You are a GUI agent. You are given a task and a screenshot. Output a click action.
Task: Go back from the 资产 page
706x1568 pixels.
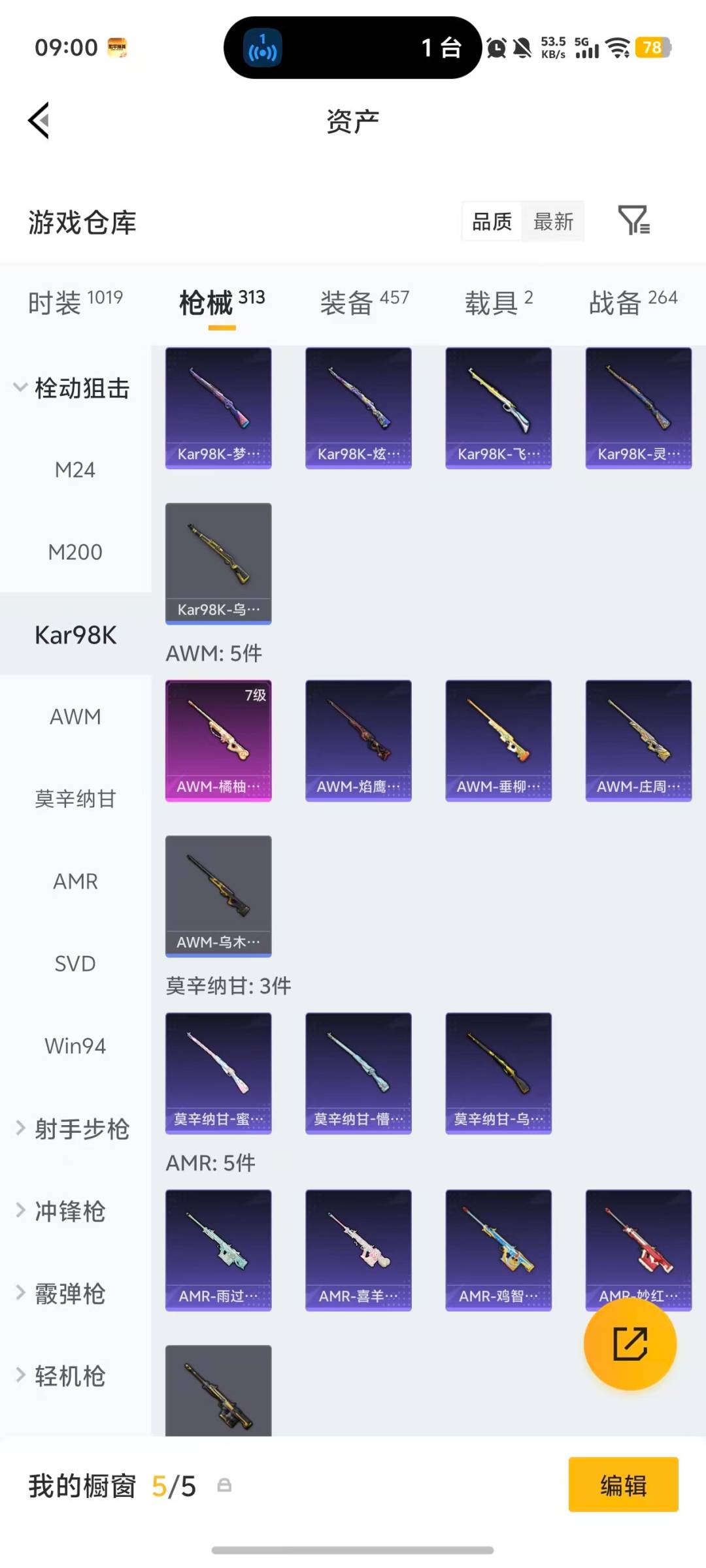[39, 121]
